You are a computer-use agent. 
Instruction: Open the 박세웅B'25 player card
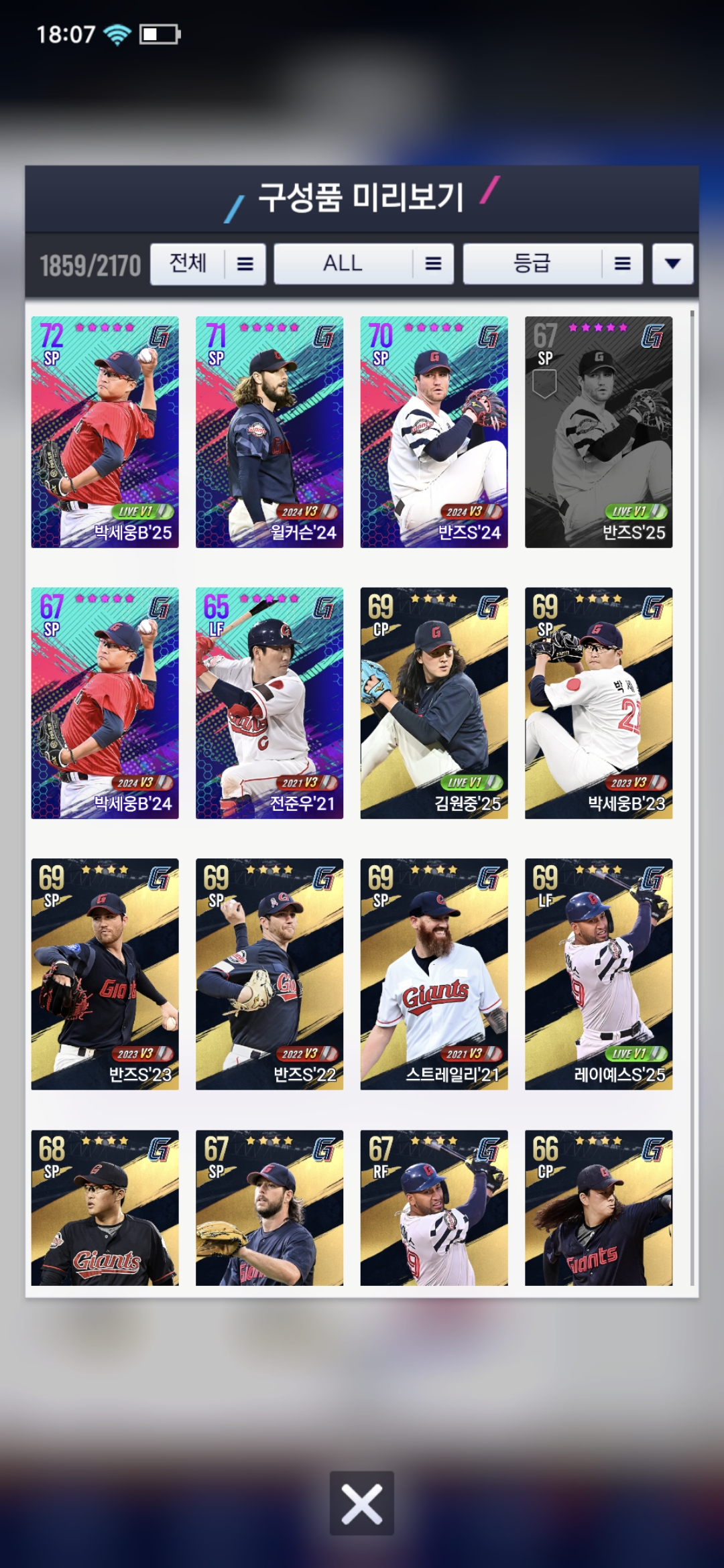pyautogui.click(x=105, y=432)
